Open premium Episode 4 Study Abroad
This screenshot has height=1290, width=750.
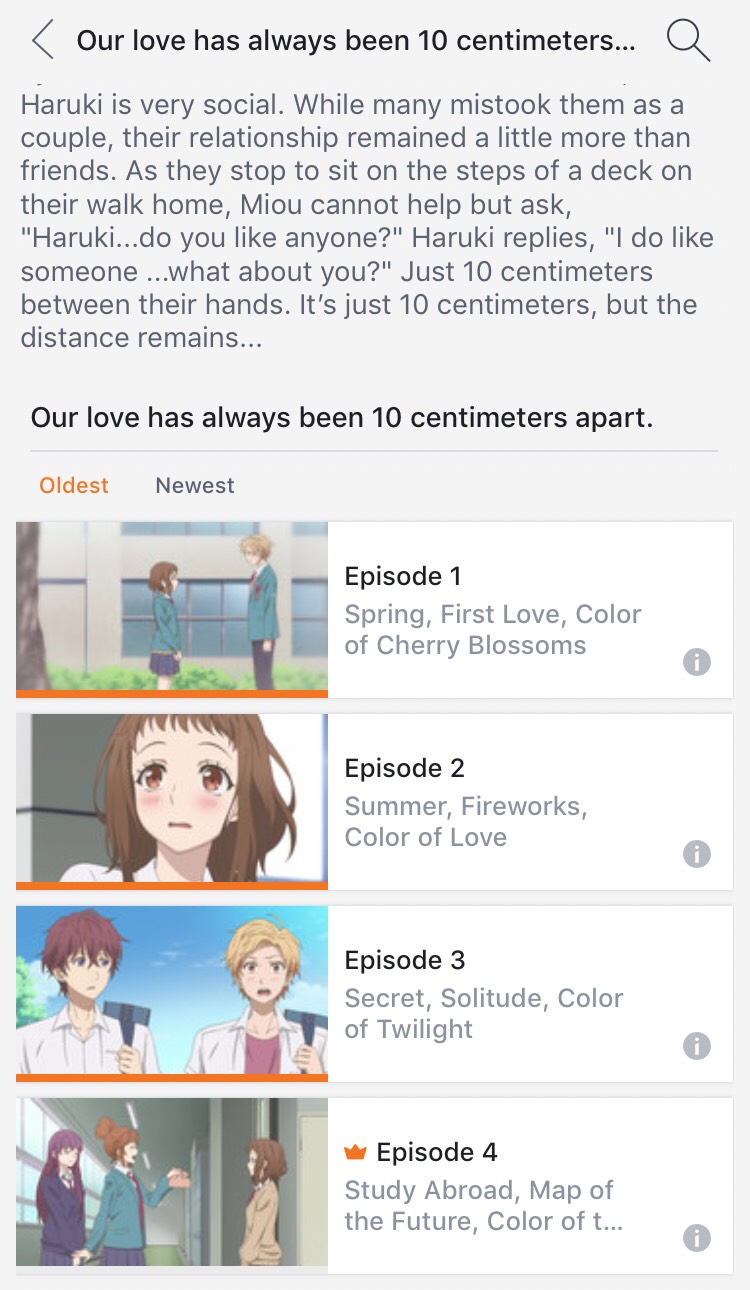172,1183
